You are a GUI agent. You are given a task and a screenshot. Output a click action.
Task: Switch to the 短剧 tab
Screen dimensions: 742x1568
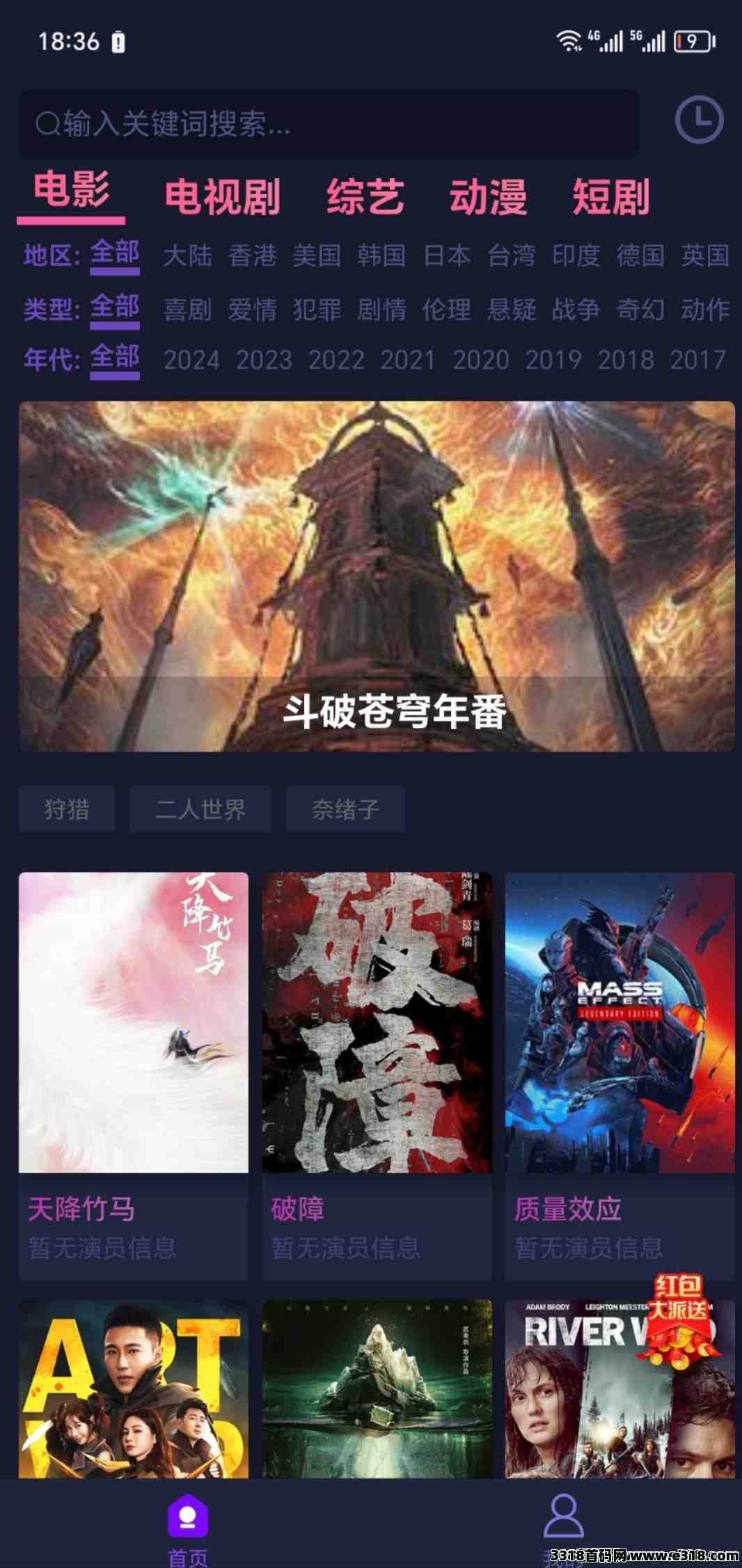tap(610, 197)
